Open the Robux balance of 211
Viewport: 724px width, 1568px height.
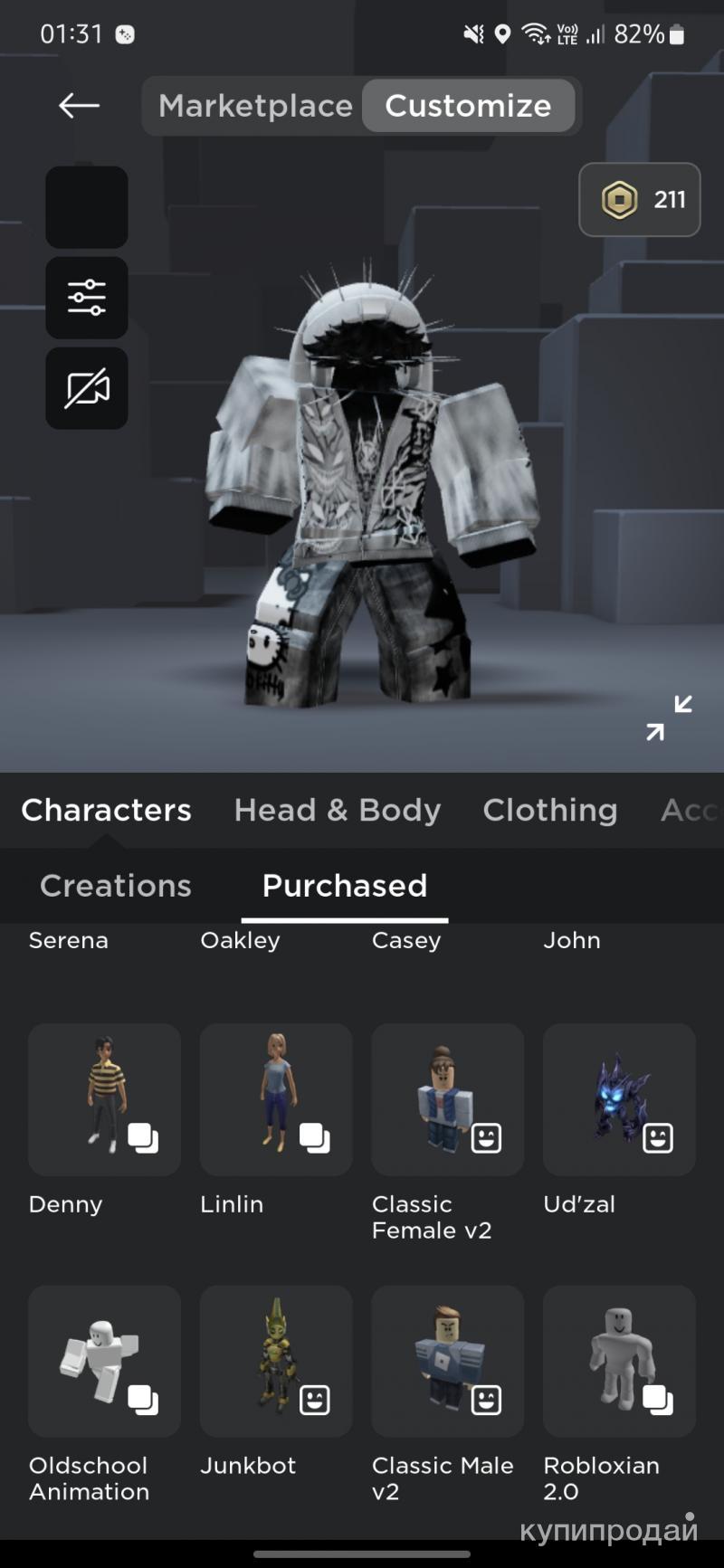point(640,200)
